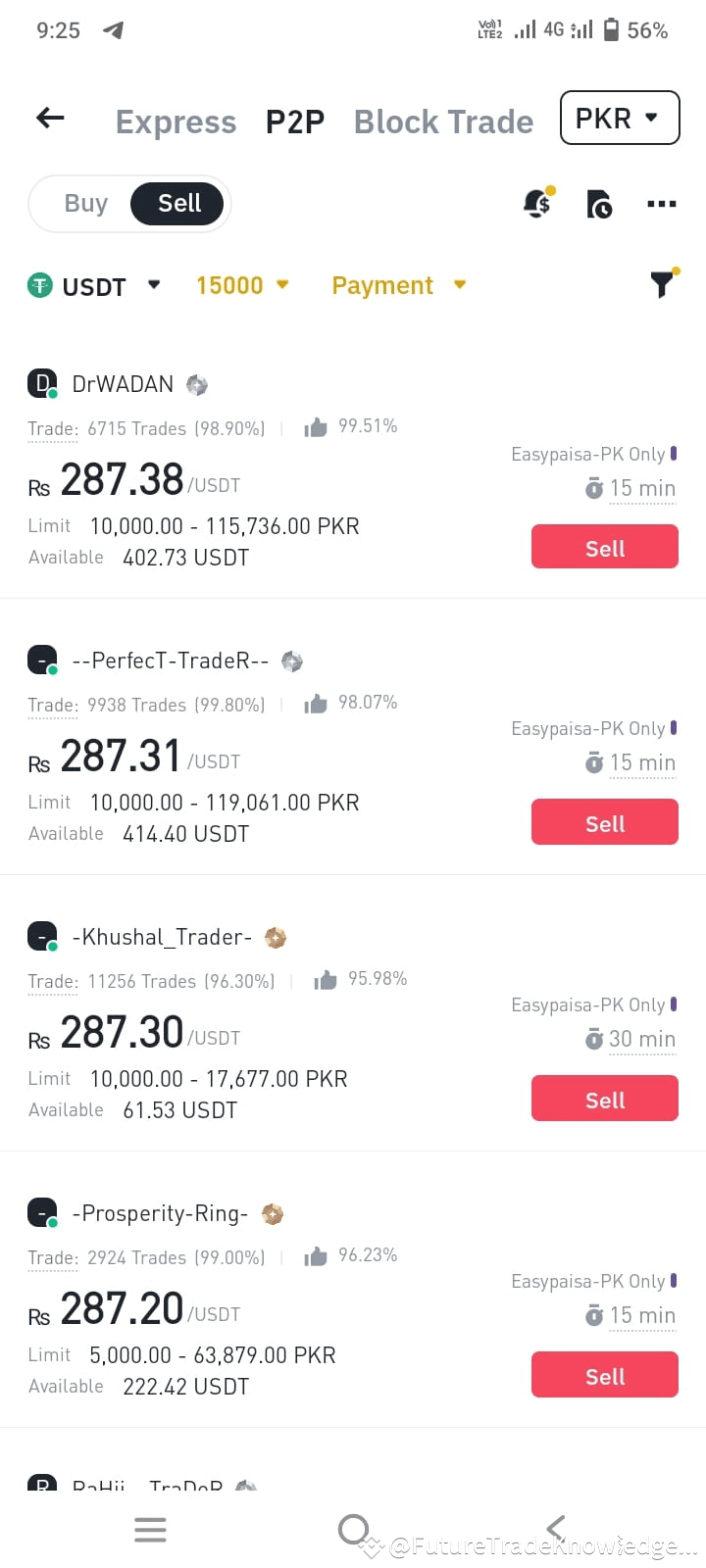Open the P2P order history icon
The width and height of the screenshot is (706, 1568).
click(x=599, y=203)
